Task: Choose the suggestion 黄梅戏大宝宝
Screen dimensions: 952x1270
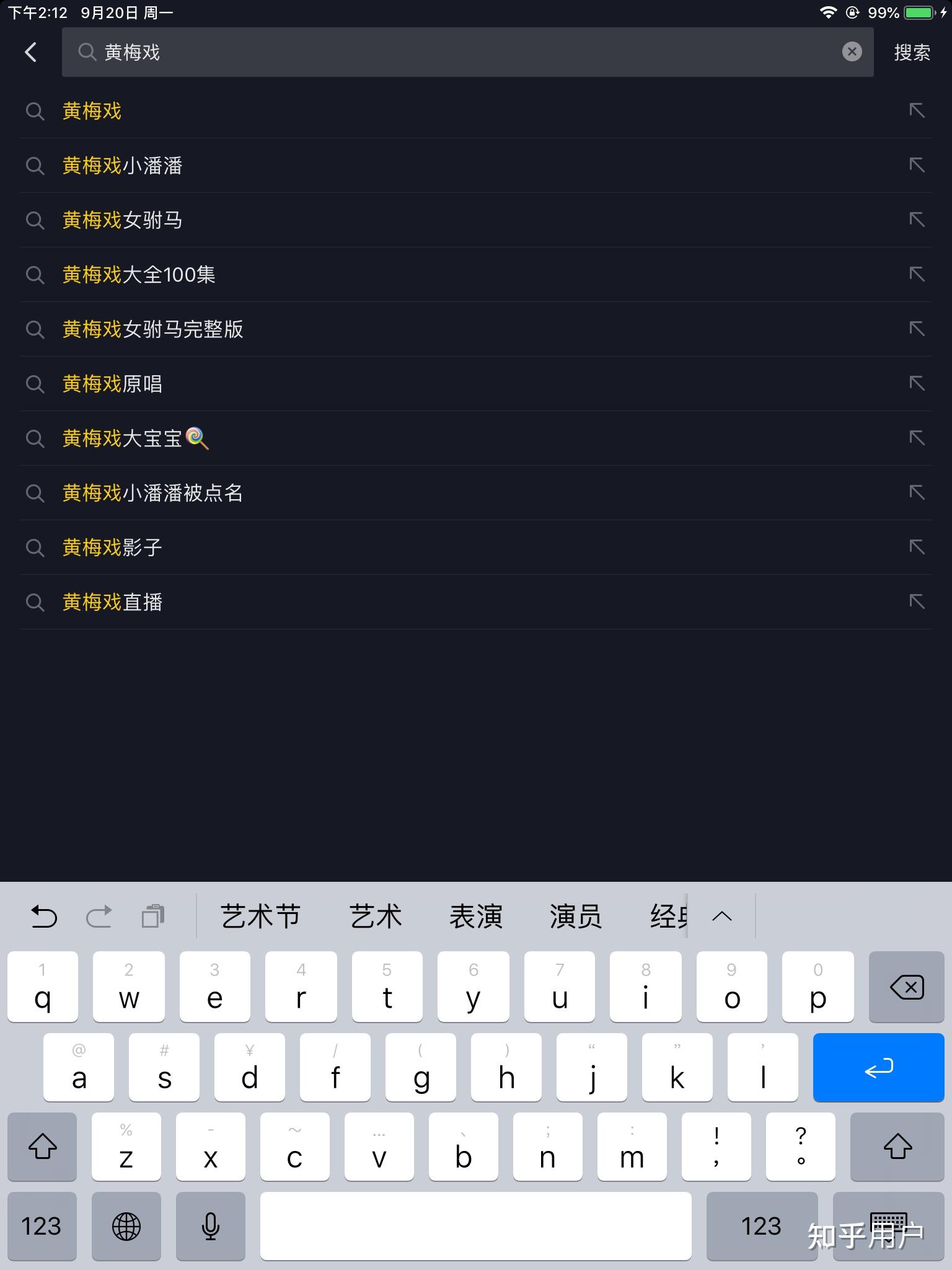Action: (135, 438)
